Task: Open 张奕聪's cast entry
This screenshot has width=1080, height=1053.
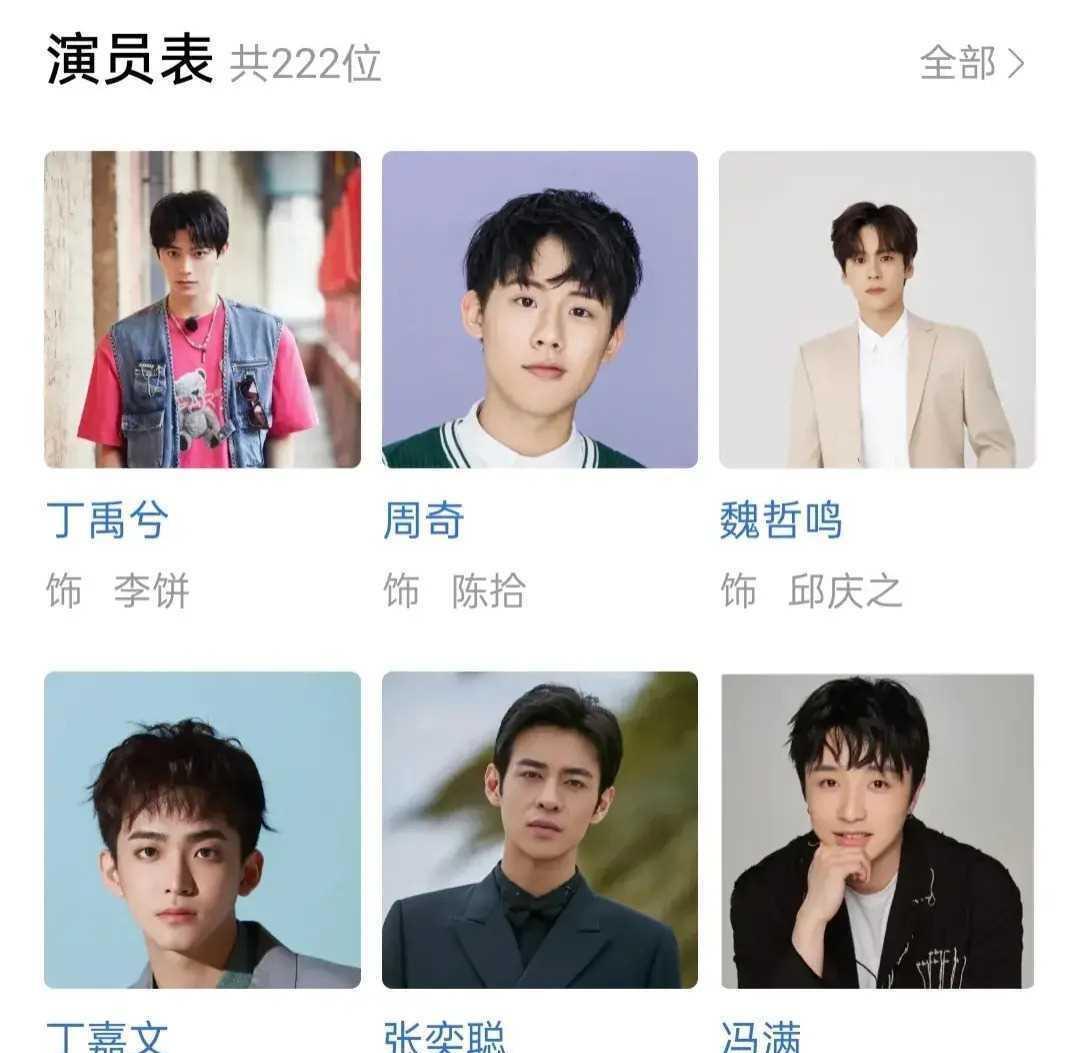Action: click(x=540, y=830)
